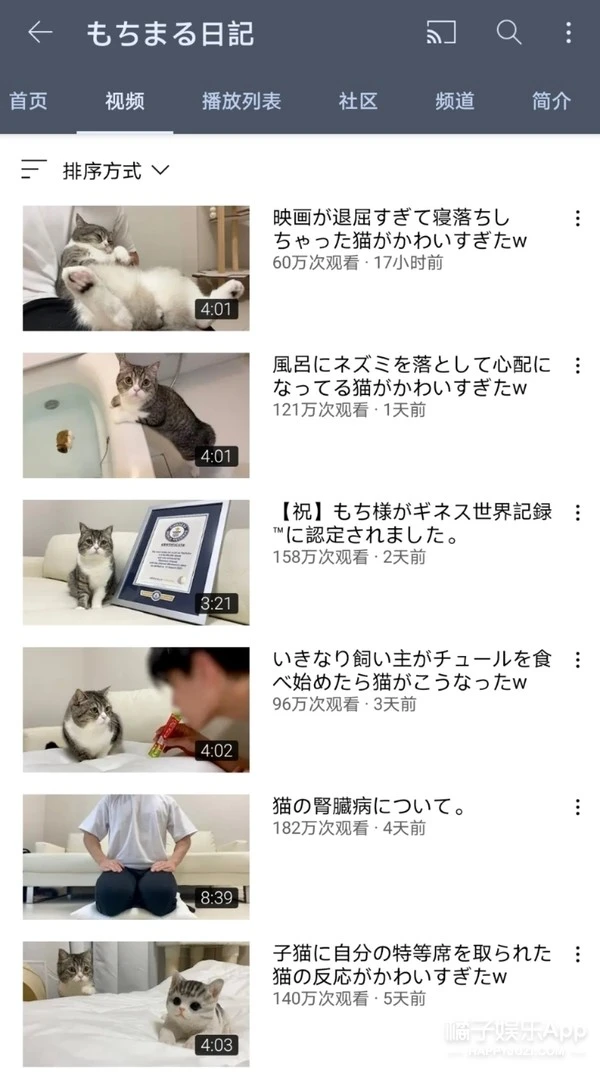Play the 風呂にネズミを落として video
Viewport: 600px width, 1072px height.
coord(136,415)
